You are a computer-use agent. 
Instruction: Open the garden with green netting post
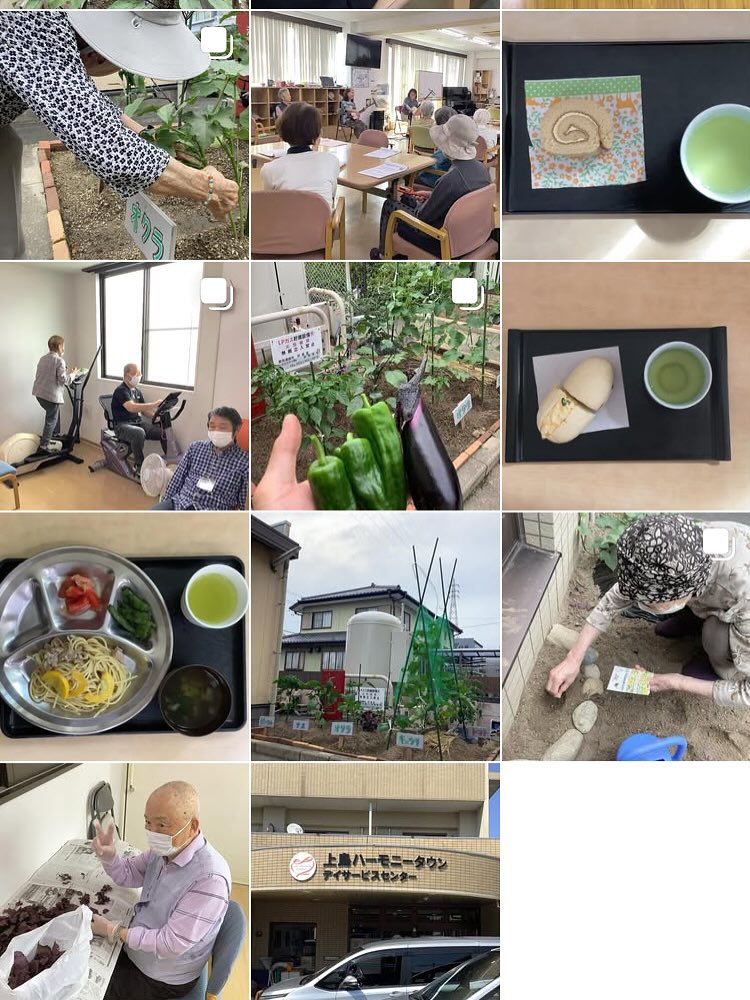[x=375, y=637]
